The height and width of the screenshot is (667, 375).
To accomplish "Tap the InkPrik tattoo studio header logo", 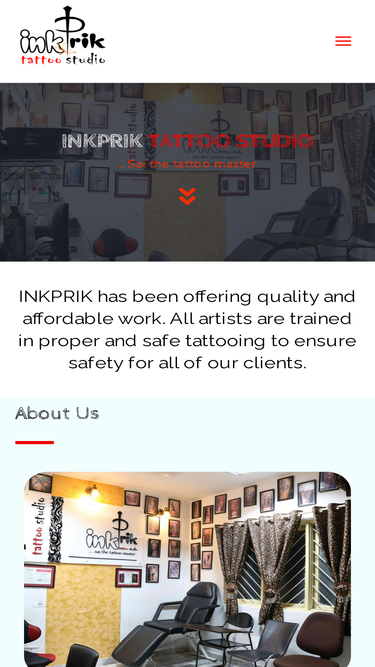I will [62, 36].
